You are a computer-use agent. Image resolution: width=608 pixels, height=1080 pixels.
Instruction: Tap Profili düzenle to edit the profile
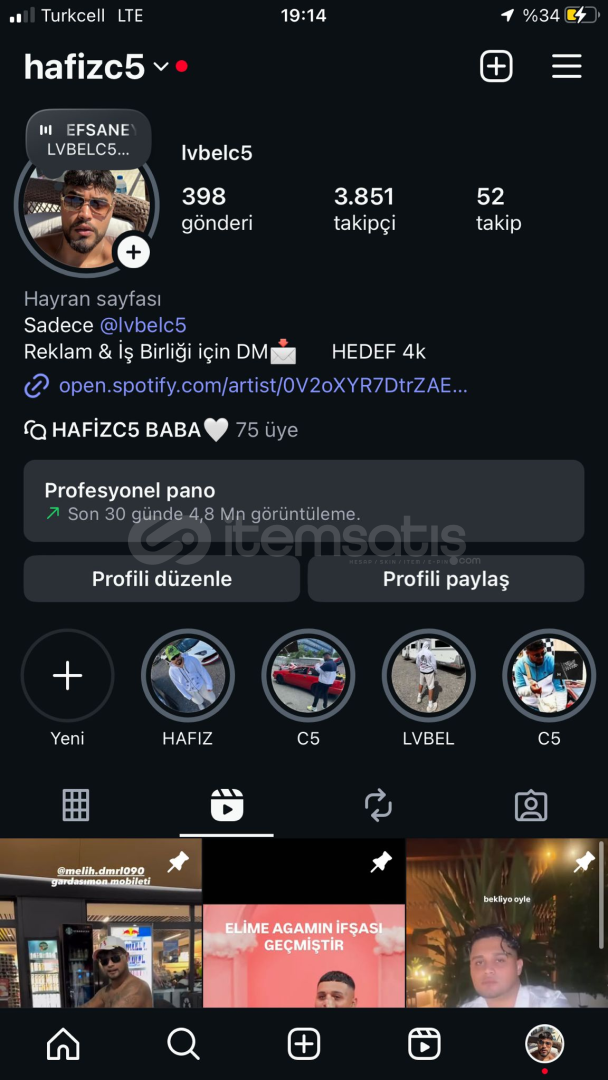point(162,579)
